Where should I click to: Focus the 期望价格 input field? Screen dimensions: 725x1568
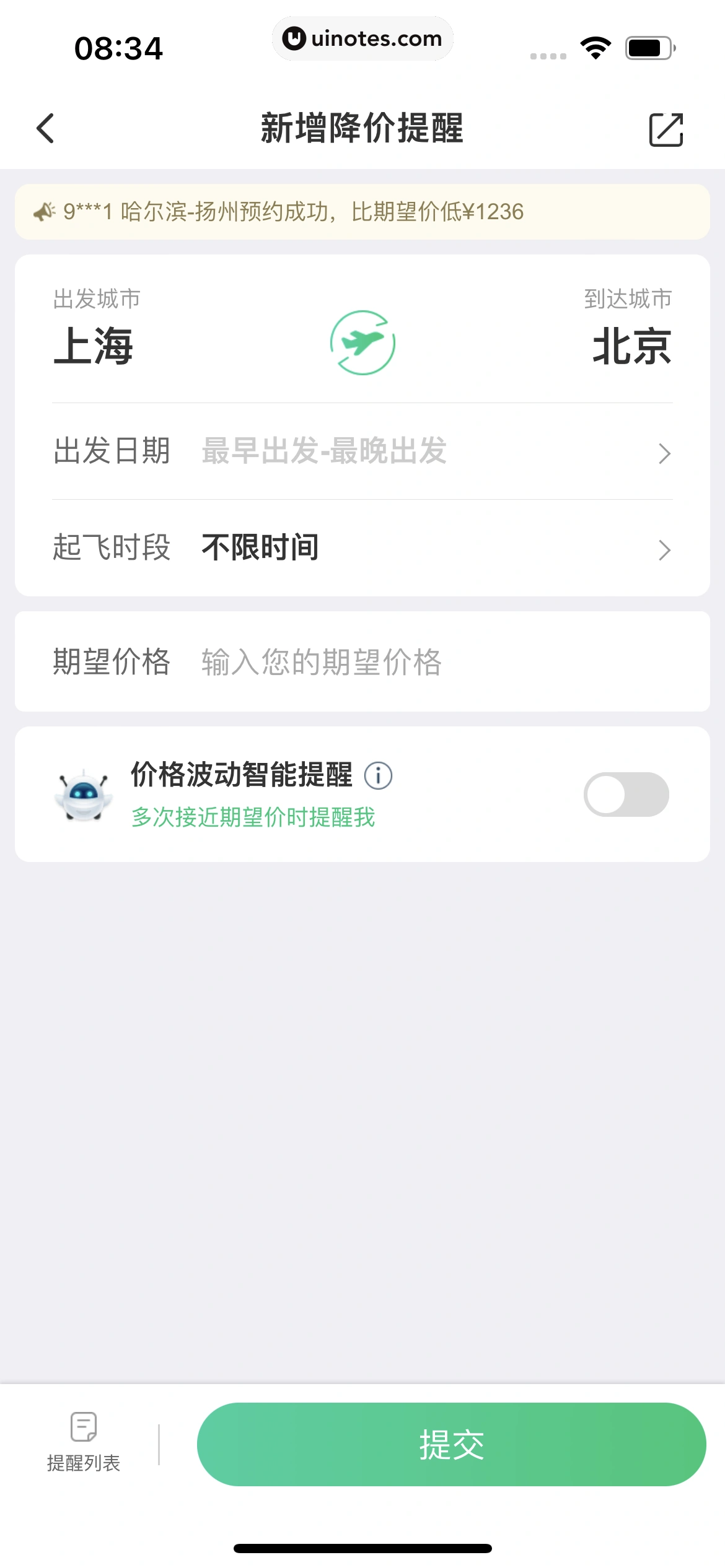(x=434, y=662)
